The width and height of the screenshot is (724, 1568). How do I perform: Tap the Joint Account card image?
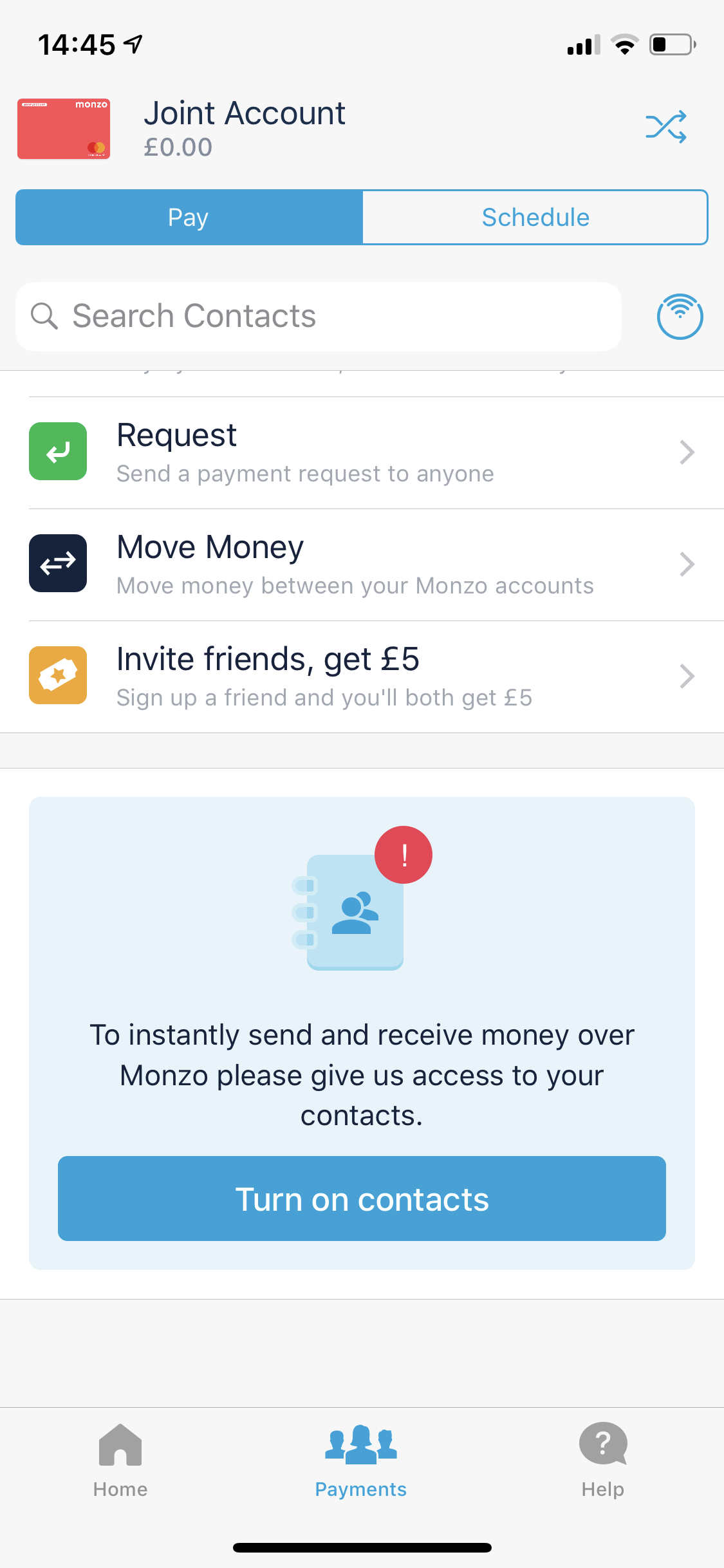click(x=64, y=129)
